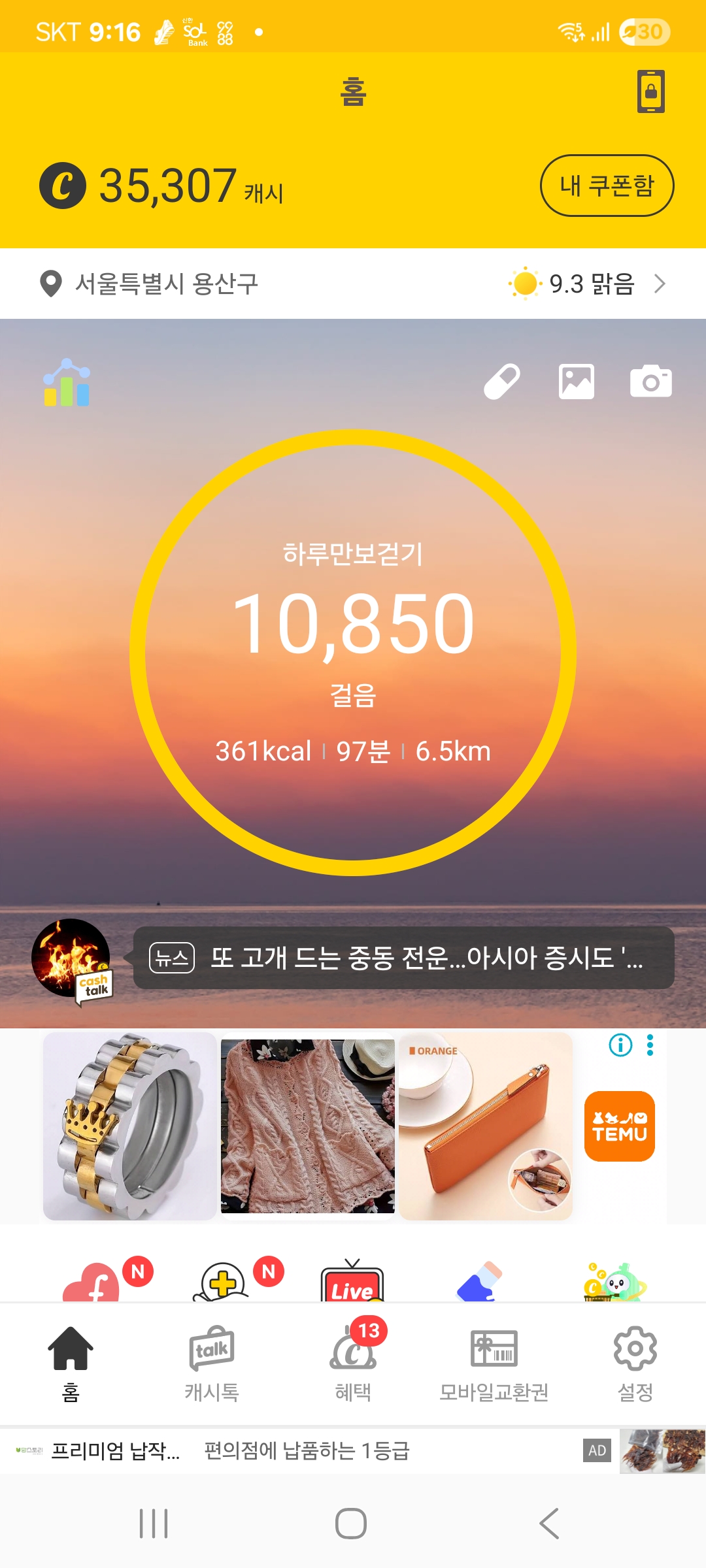Tap the pill icon
This screenshot has height=1568, width=706.
(x=501, y=382)
